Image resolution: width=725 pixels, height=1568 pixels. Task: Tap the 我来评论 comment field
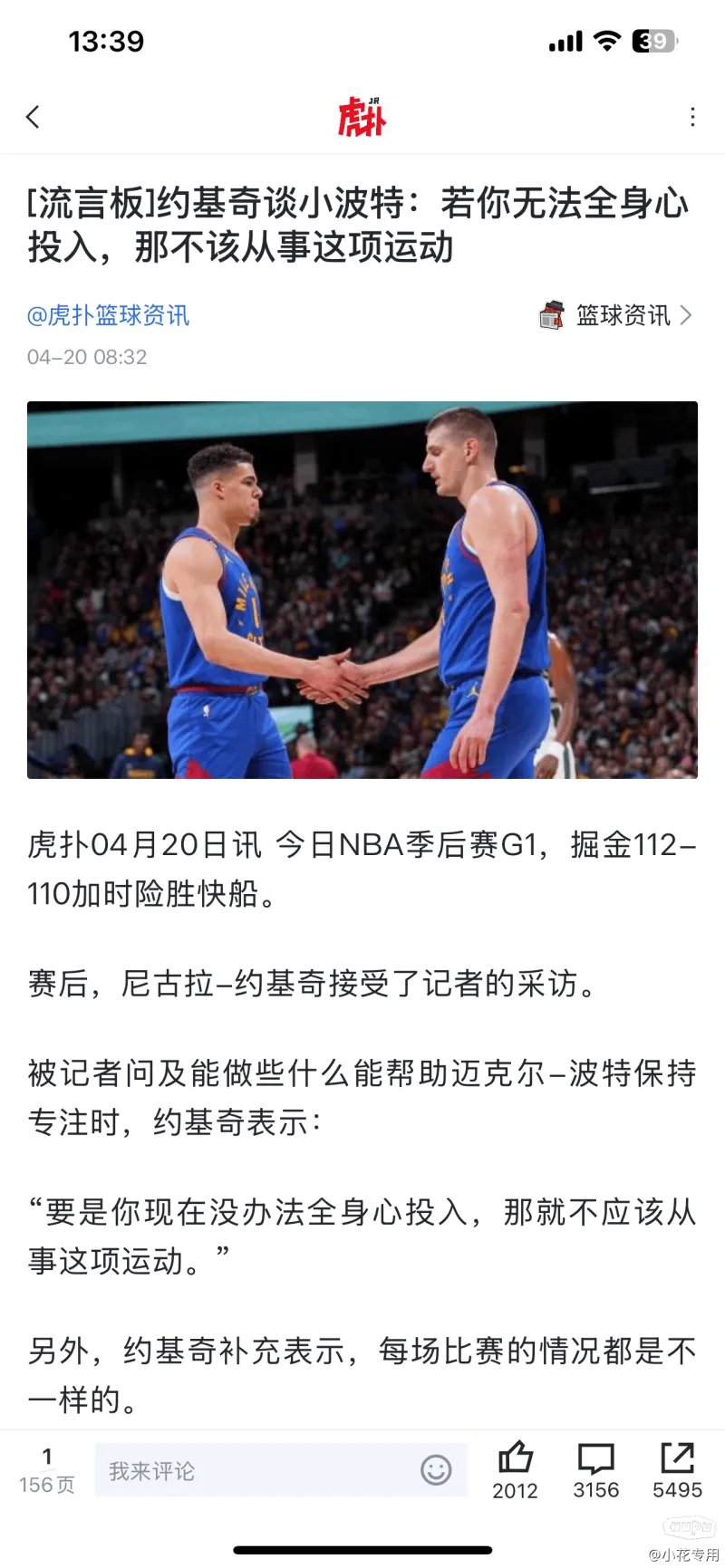[x=254, y=1470]
